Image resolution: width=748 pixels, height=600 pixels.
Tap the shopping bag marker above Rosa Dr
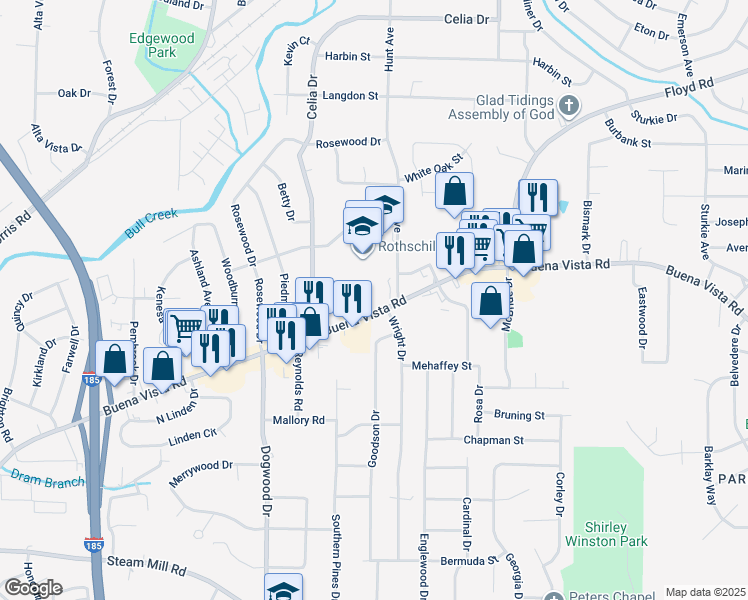pos(491,300)
